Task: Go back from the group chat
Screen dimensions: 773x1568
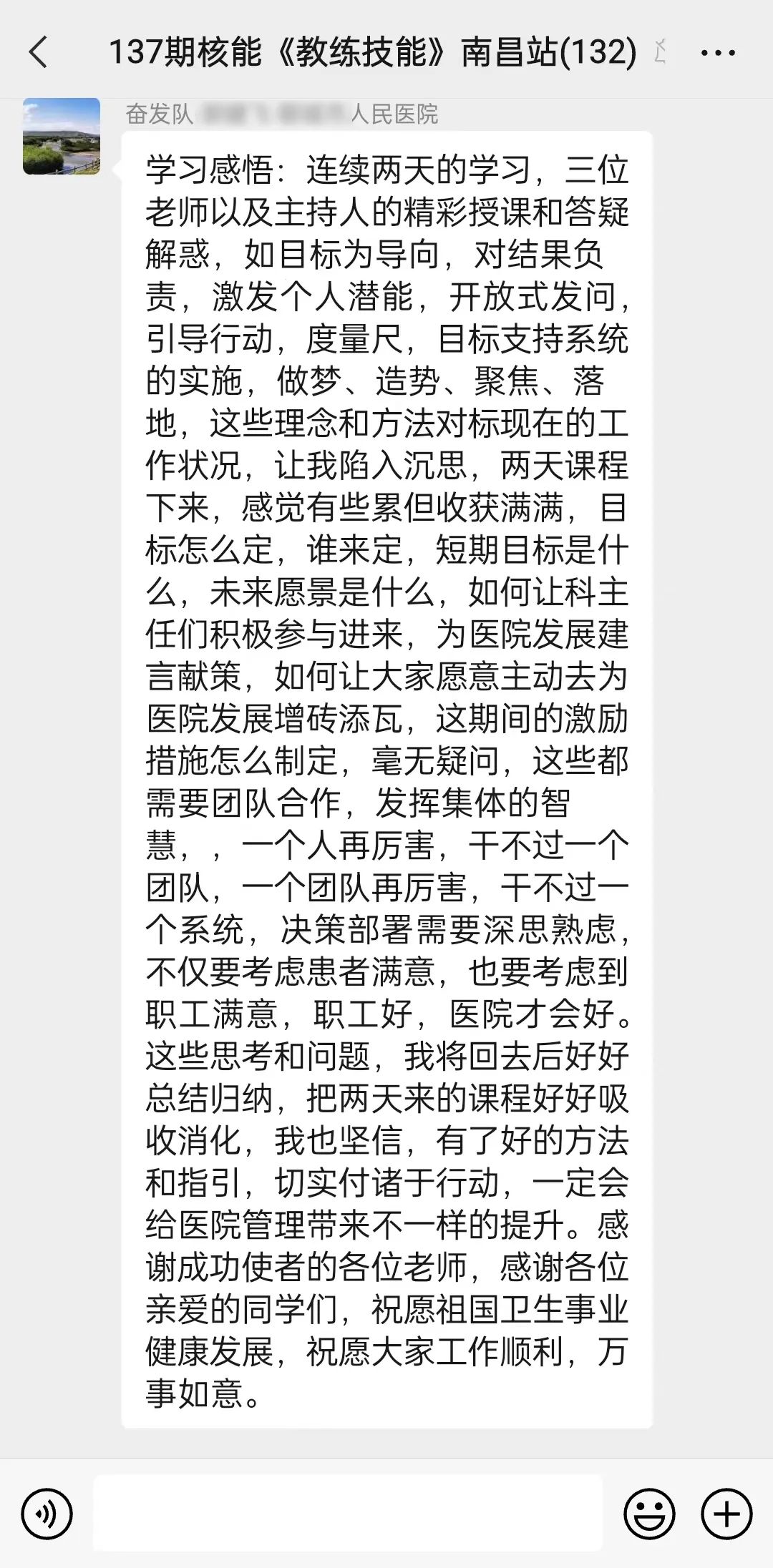Action: point(39,52)
